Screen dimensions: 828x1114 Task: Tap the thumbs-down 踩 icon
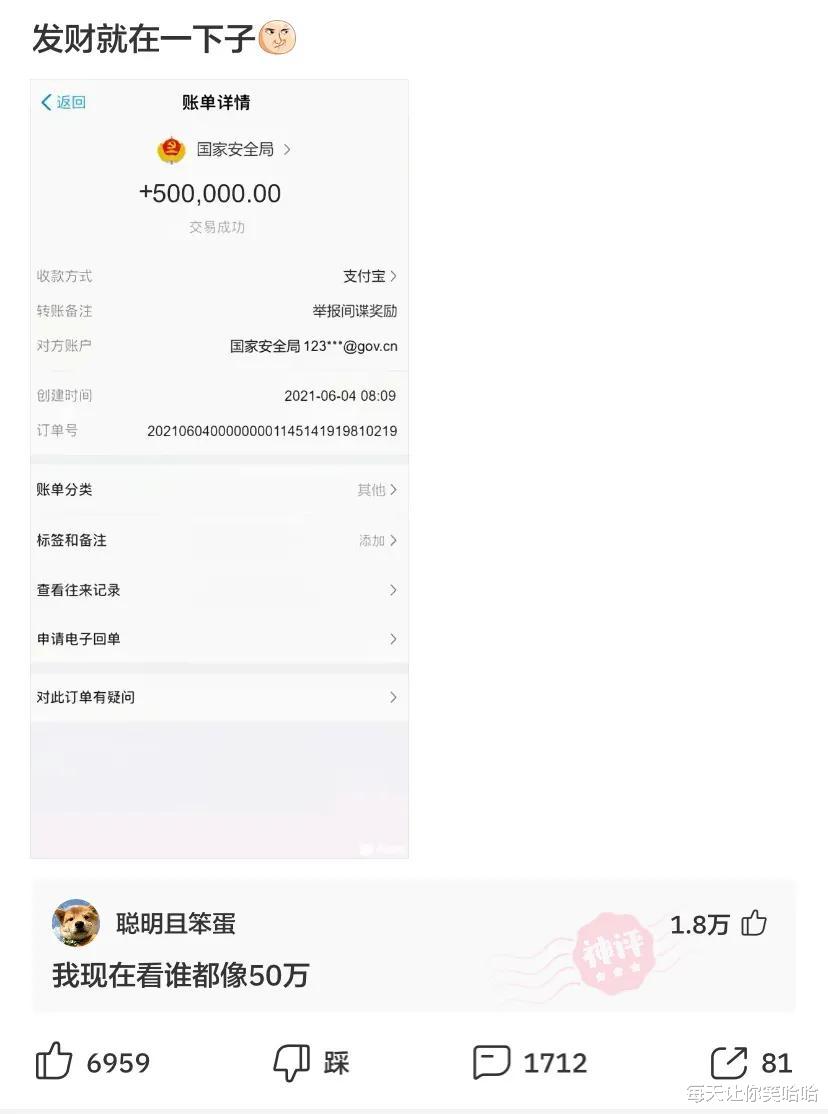(290, 1063)
